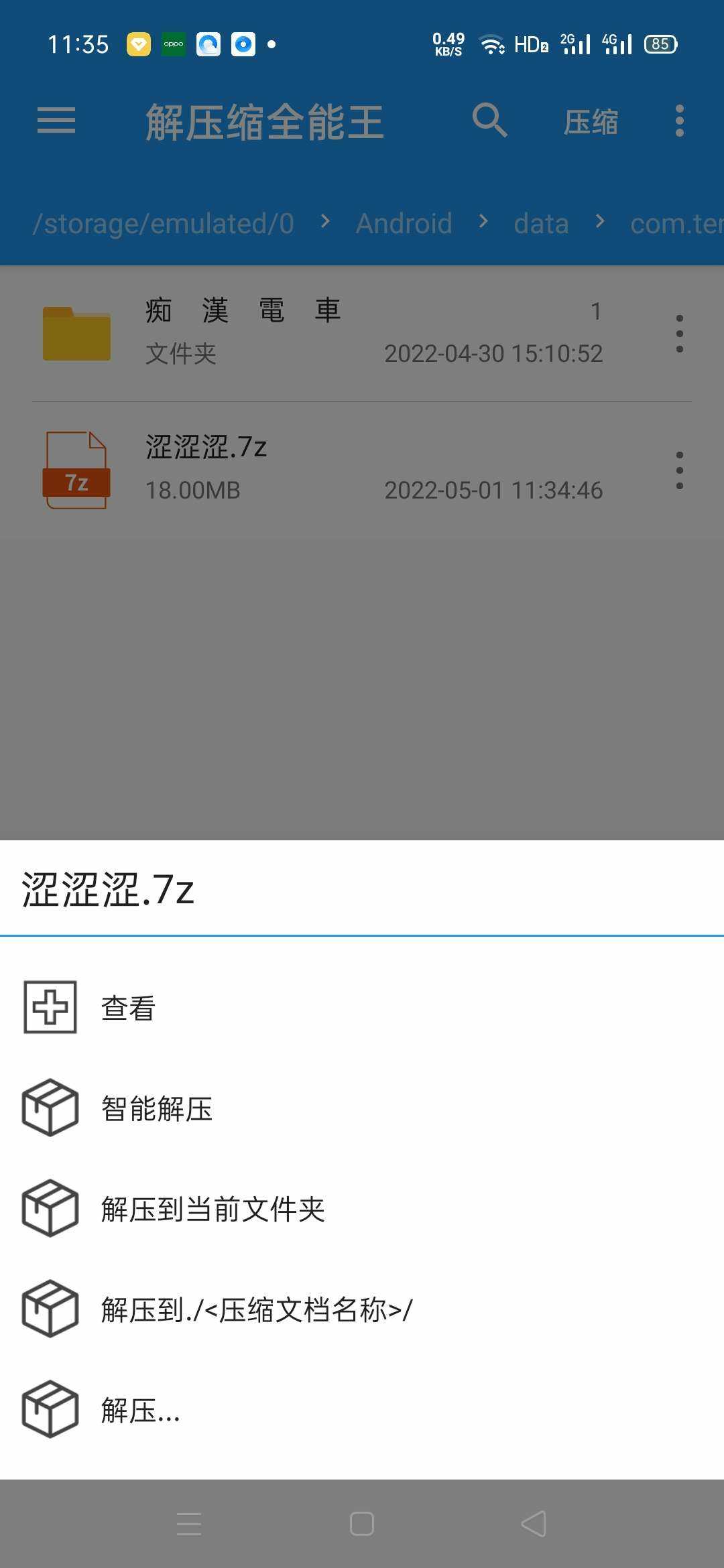Open more options for 痴漢電車 folder

pyautogui.click(x=679, y=333)
